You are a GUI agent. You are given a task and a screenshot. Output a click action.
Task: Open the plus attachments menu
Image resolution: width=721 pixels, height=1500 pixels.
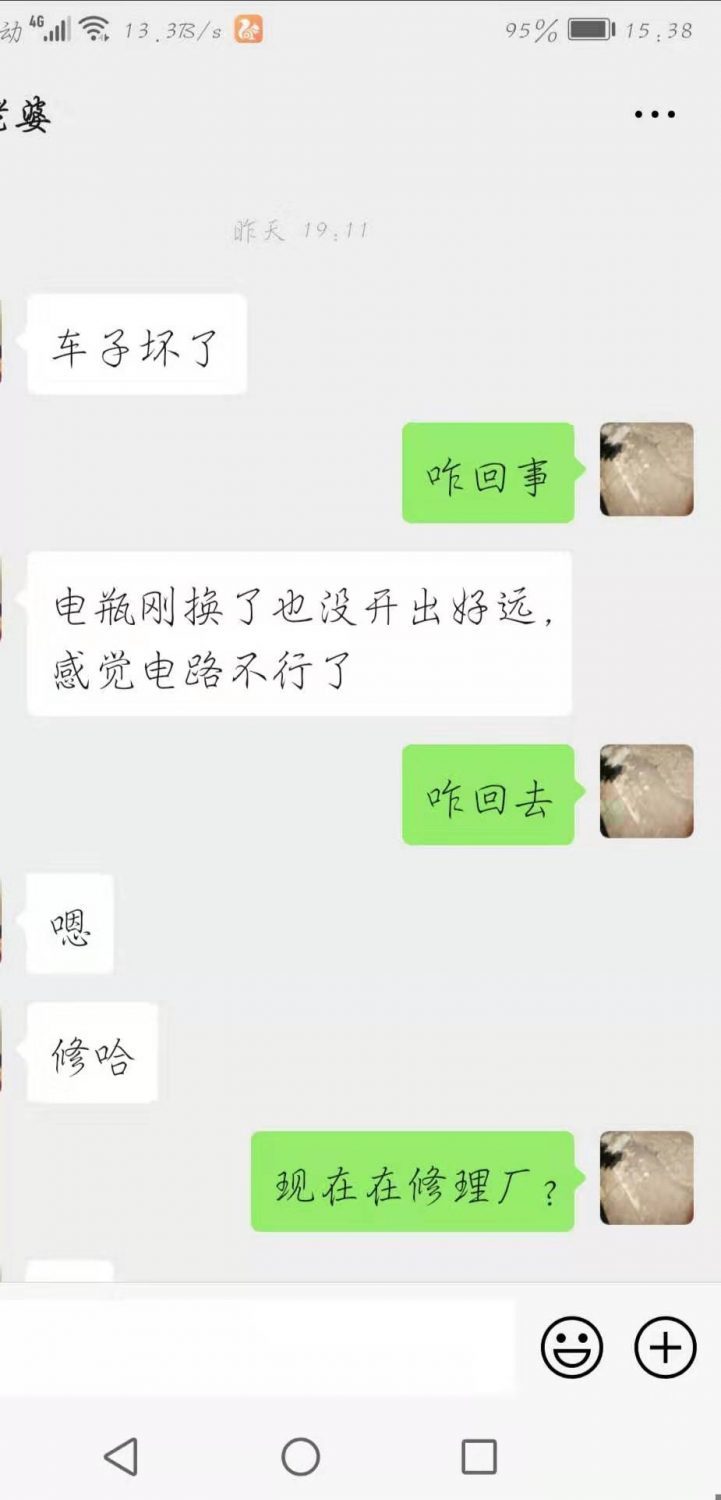click(x=665, y=1347)
